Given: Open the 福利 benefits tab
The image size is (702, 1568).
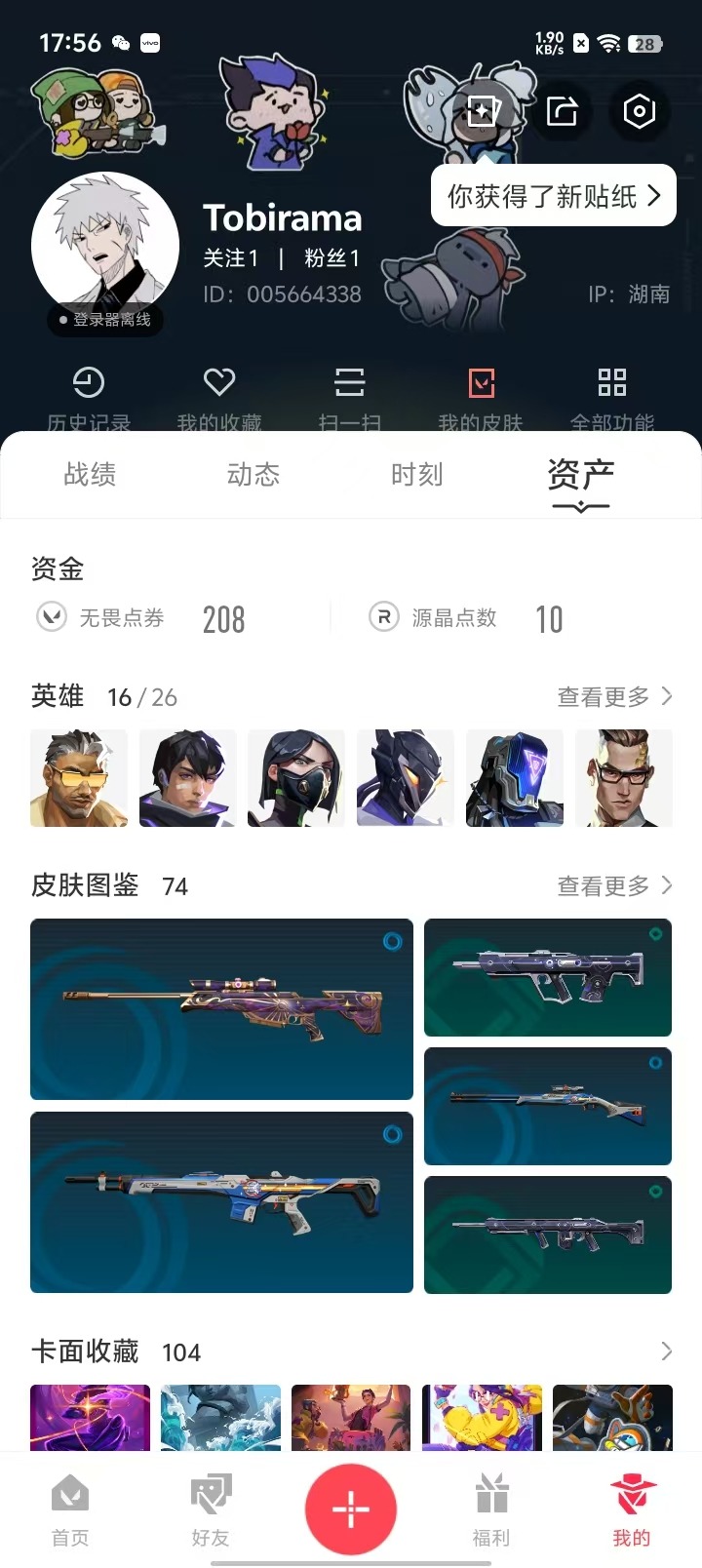Looking at the screenshot, I should (491, 1509).
